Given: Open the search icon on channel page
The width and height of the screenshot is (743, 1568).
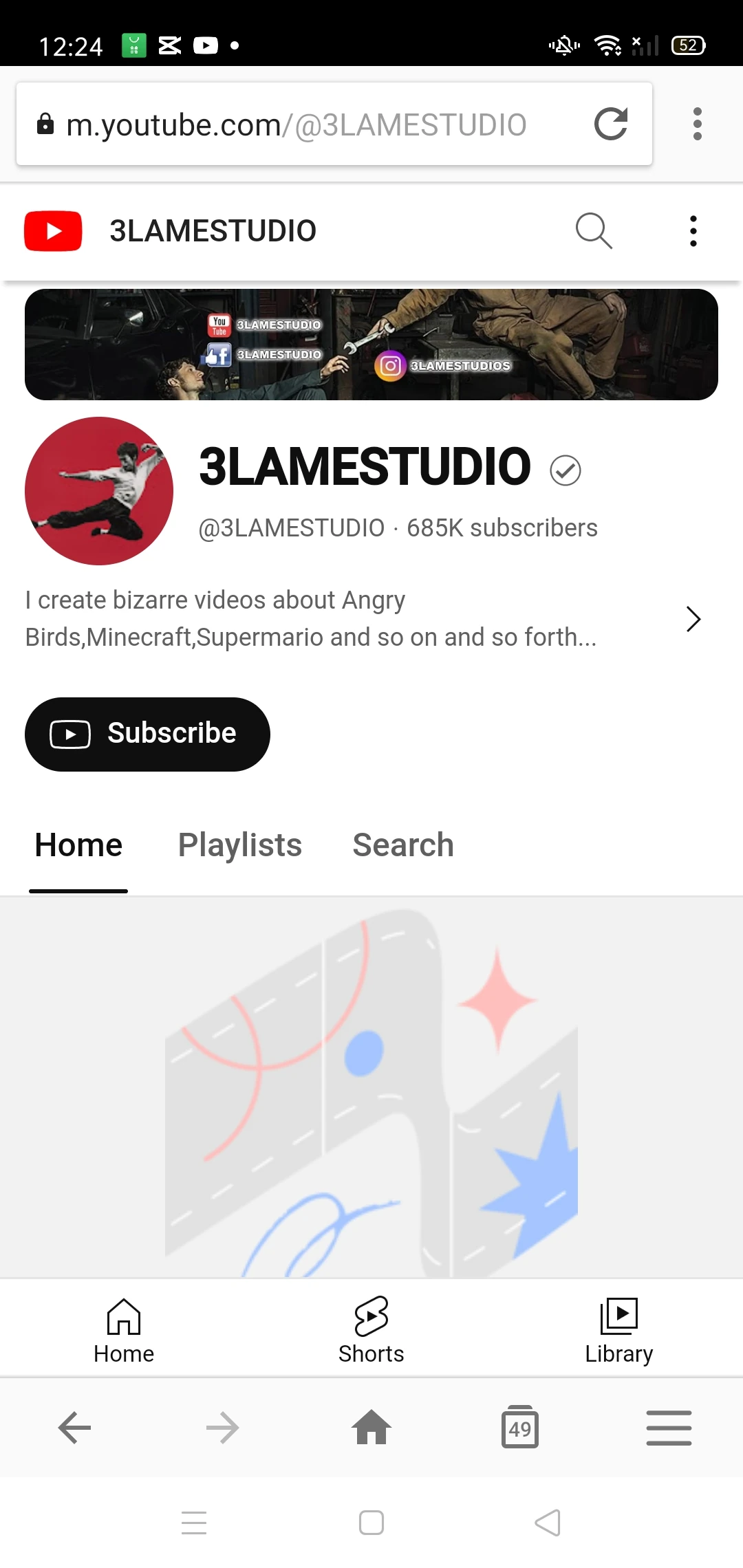Looking at the screenshot, I should tap(594, 232).
